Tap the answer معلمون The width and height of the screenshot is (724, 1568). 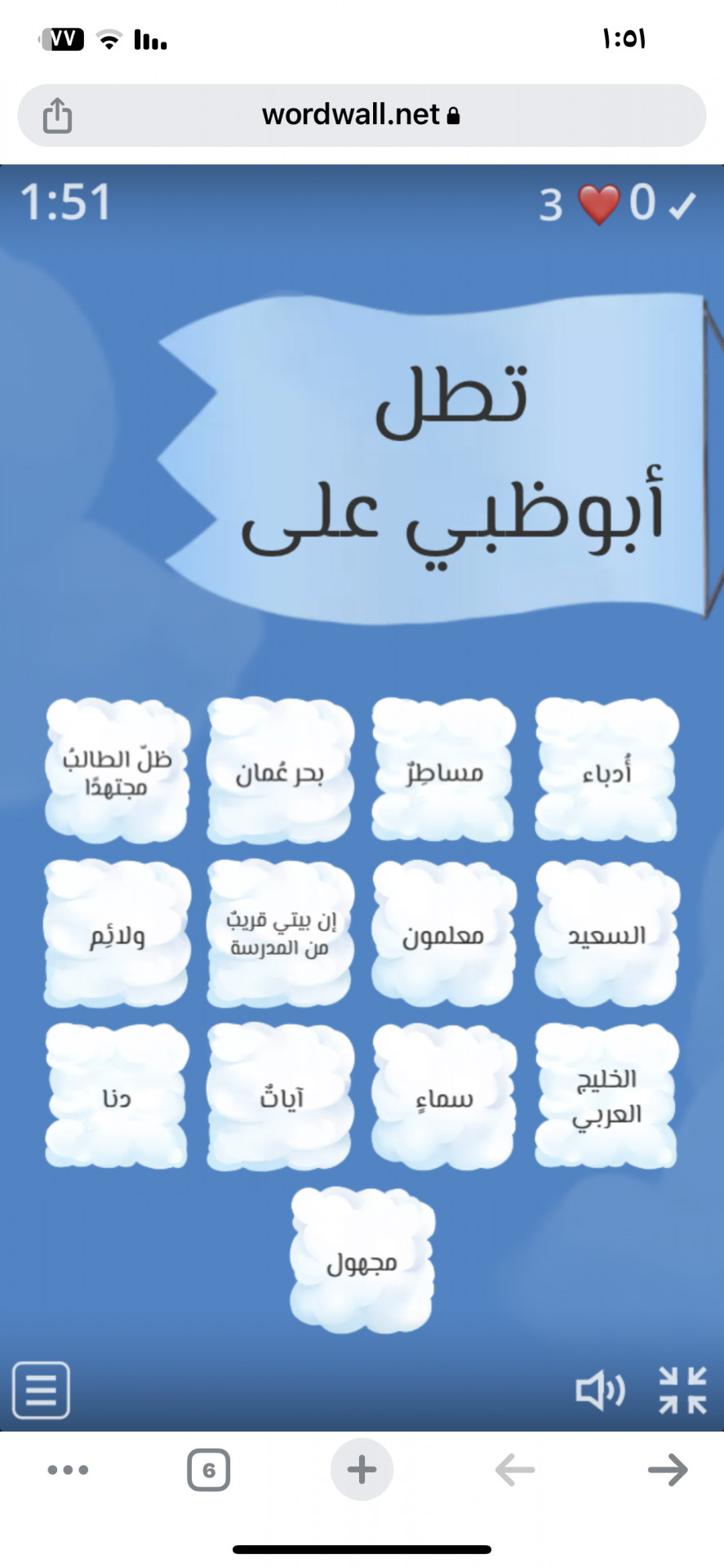point(443,934)
